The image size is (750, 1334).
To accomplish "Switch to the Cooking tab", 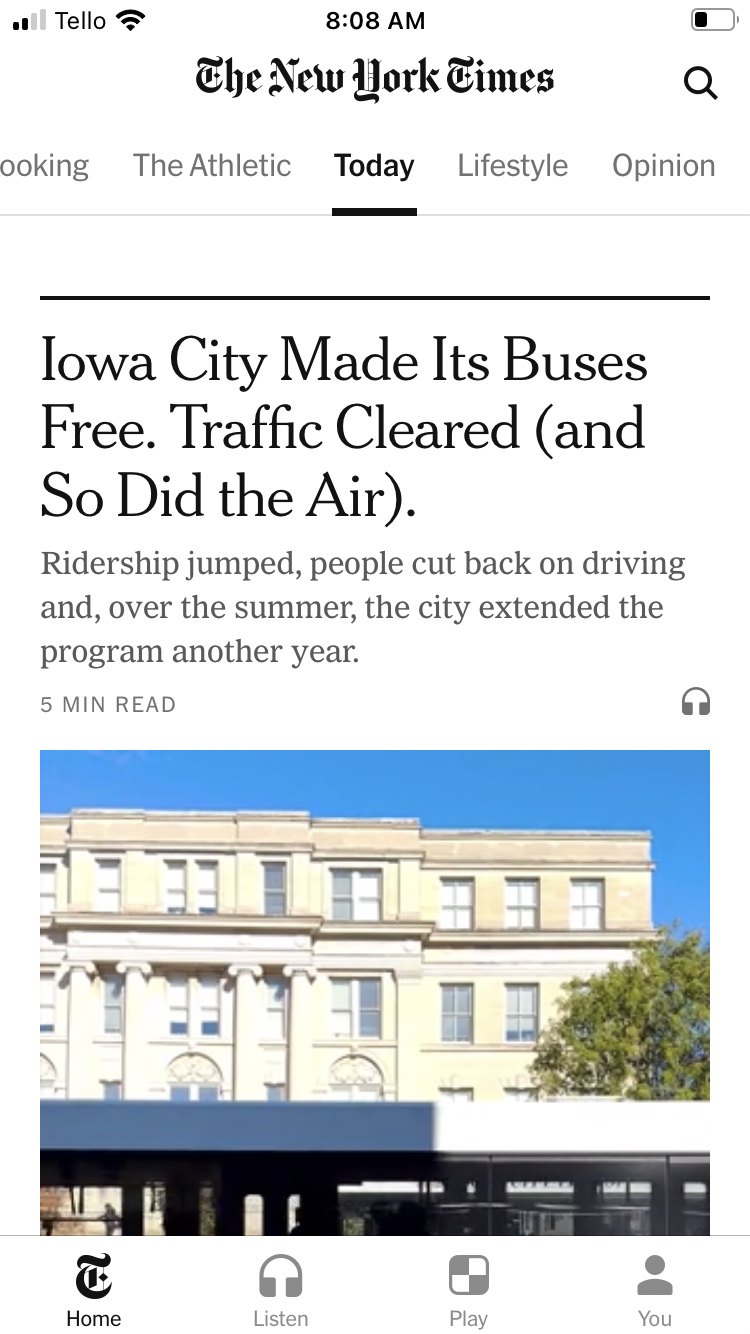I will 44,166.
